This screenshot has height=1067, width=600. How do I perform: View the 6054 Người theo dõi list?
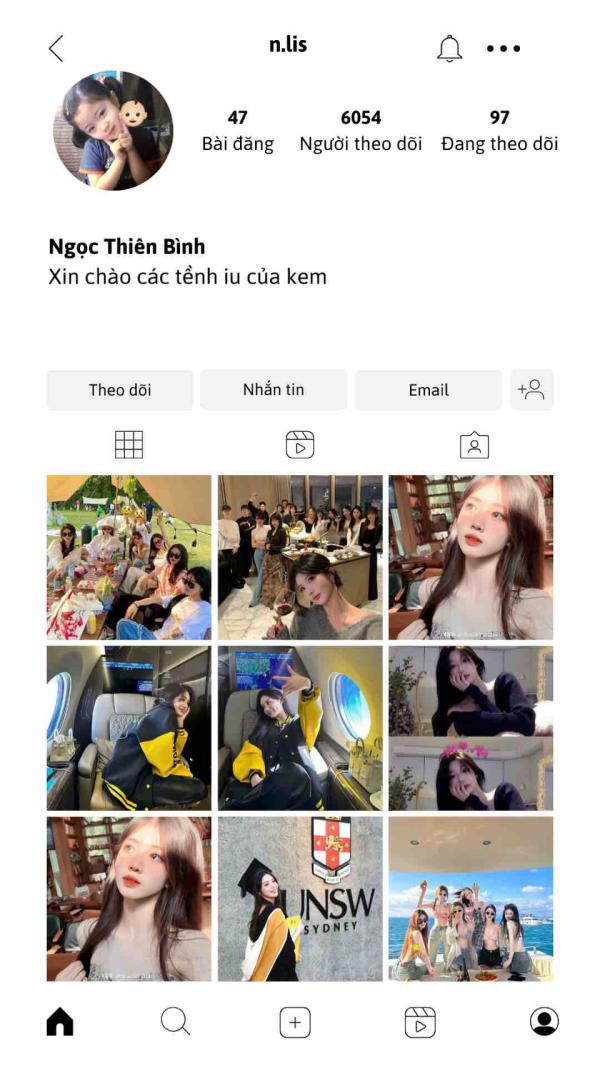[x=361, y=131]
